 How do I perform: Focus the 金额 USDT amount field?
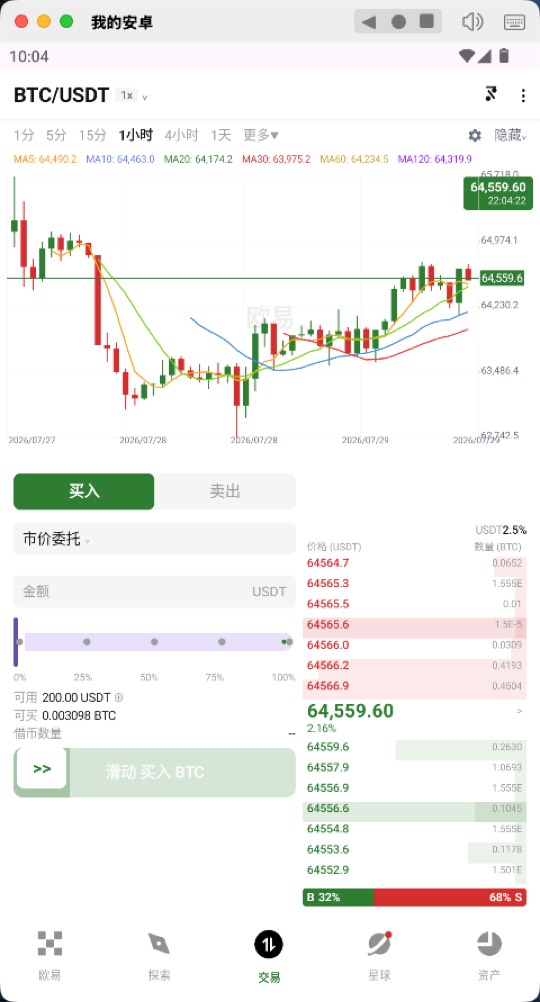coord(155,592)
